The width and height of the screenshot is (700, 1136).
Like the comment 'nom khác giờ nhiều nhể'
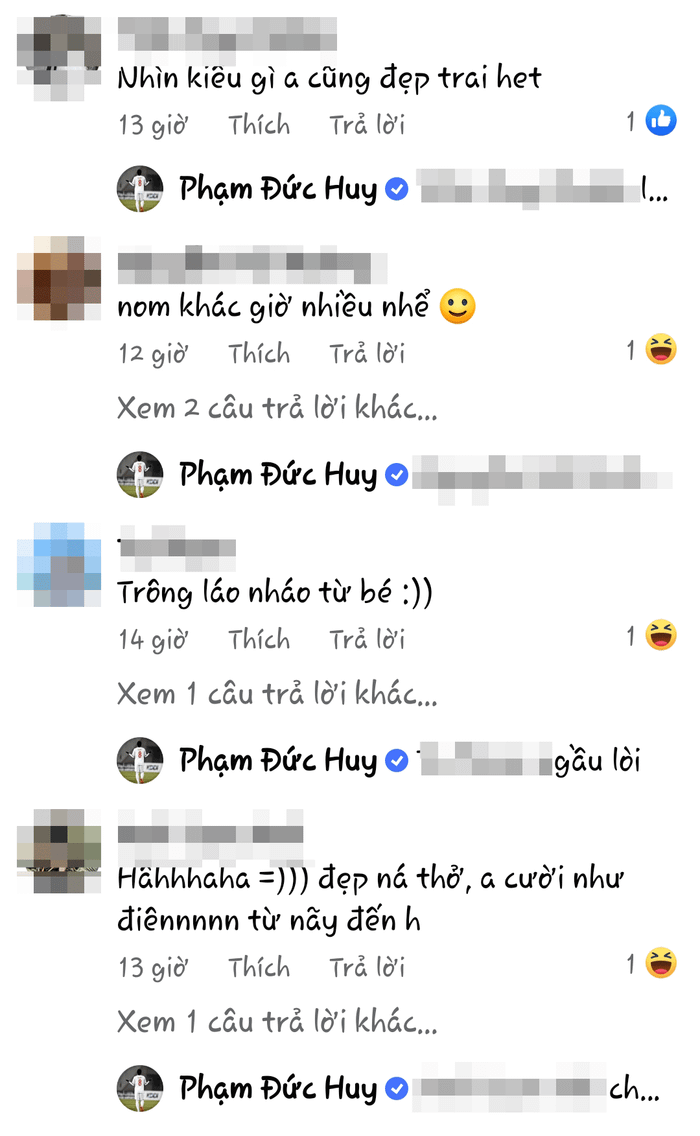point(259,353)
